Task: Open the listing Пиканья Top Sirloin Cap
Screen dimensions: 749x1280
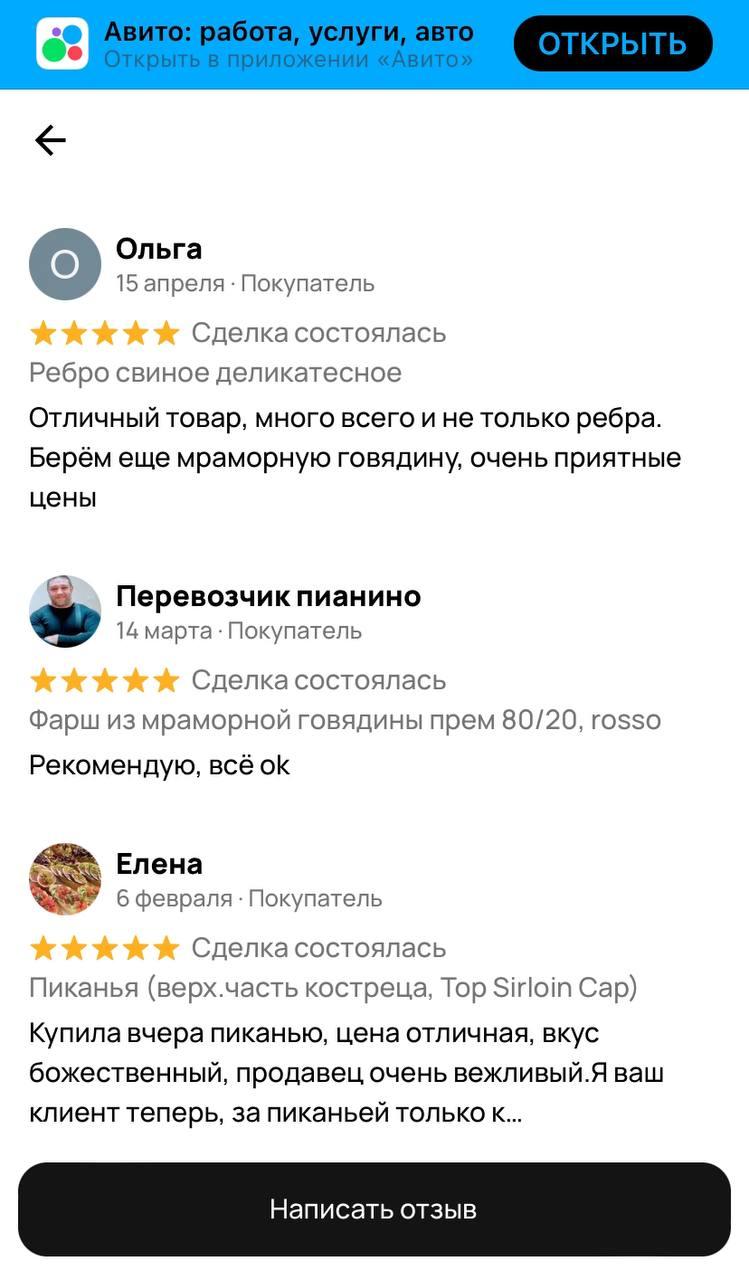Action: click(x=333, y=988)
